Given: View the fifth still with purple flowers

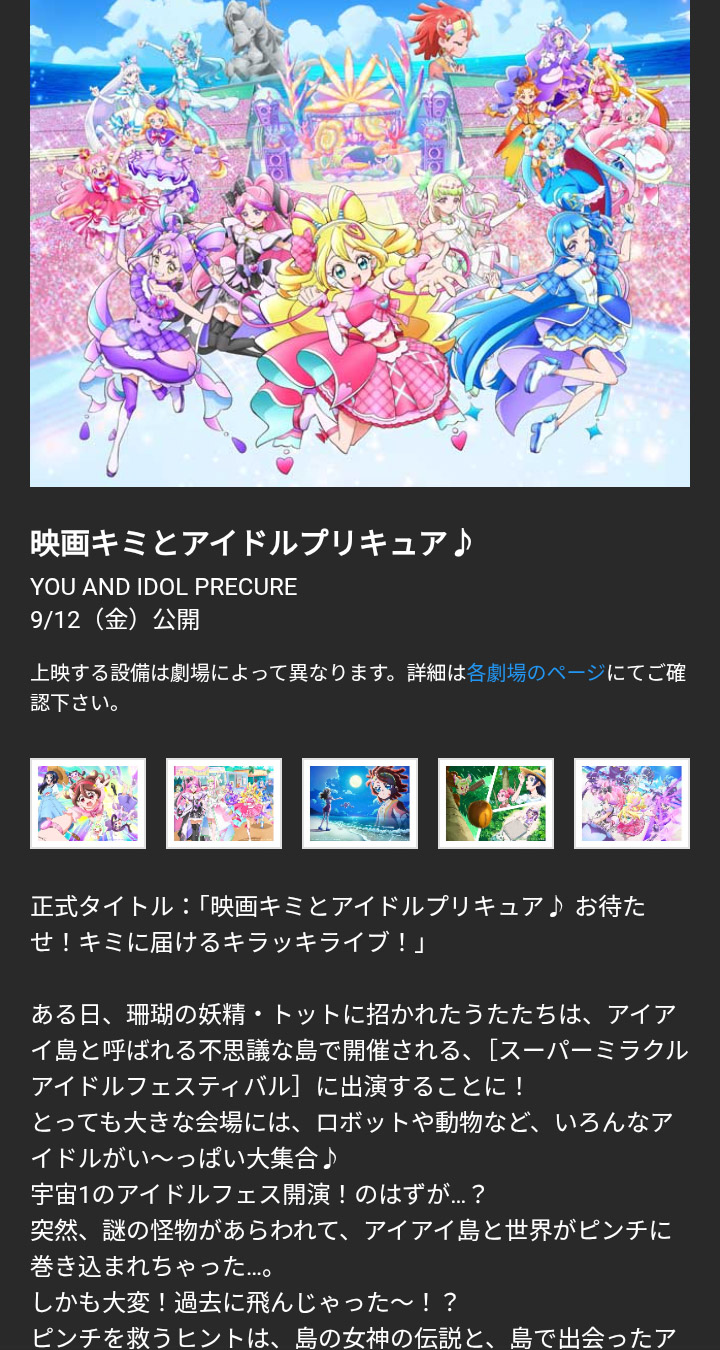Looking at the screenshot, I should tap(632, 803).
